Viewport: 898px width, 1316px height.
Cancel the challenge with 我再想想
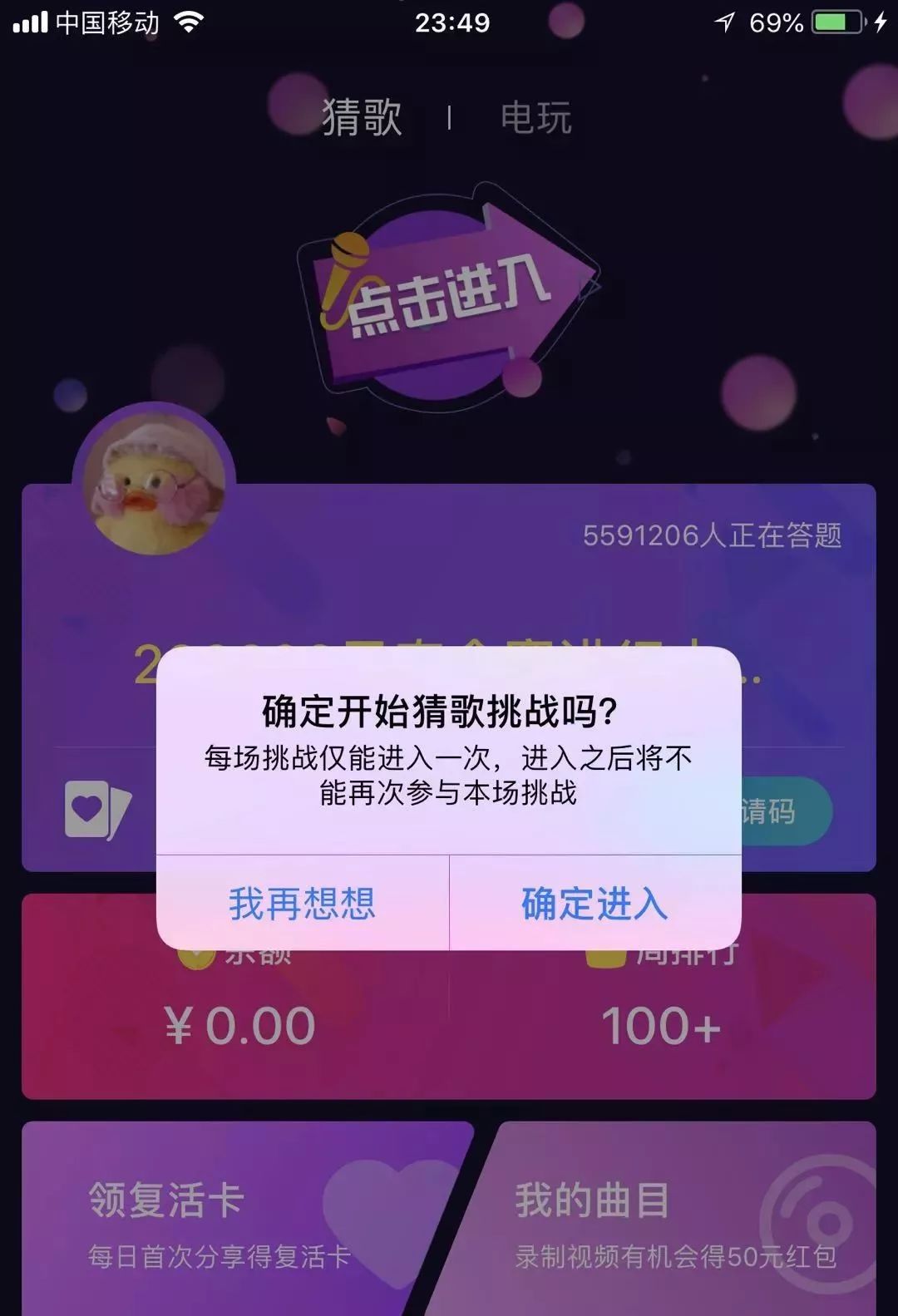[x=303, y=904]
